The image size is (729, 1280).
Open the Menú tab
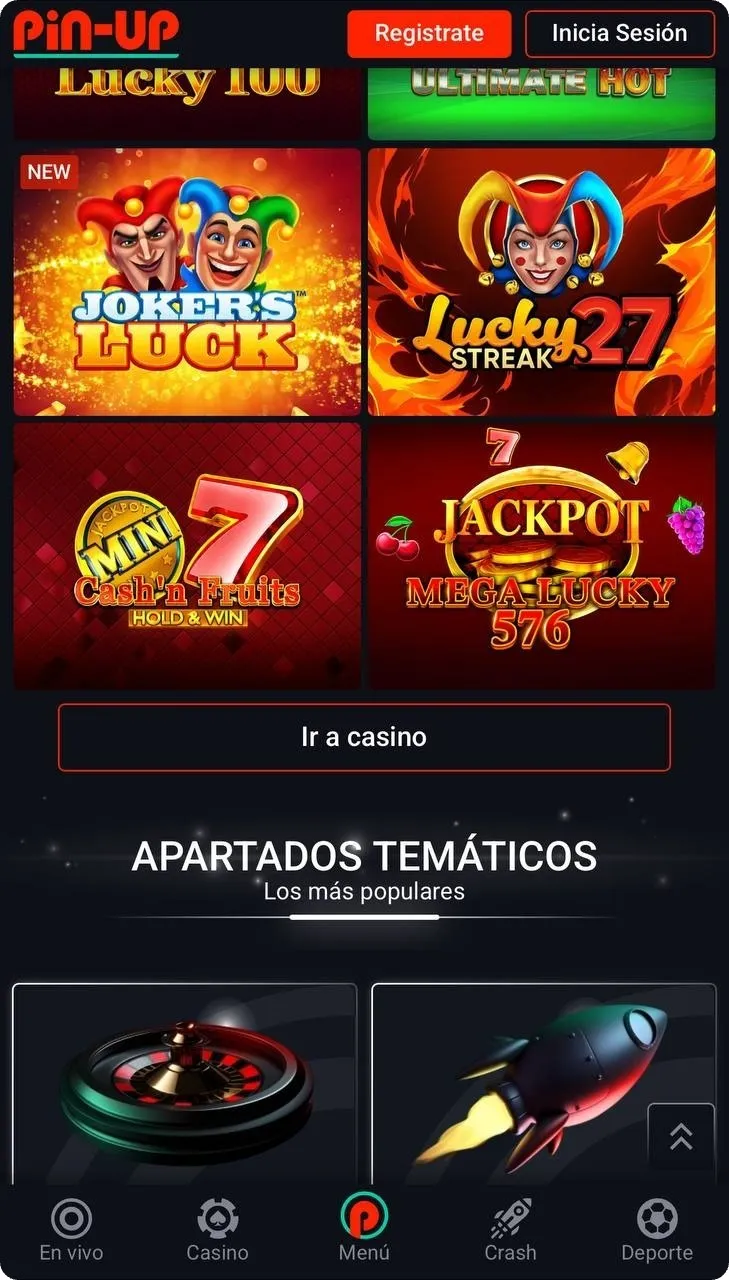tap(364, 1230)
